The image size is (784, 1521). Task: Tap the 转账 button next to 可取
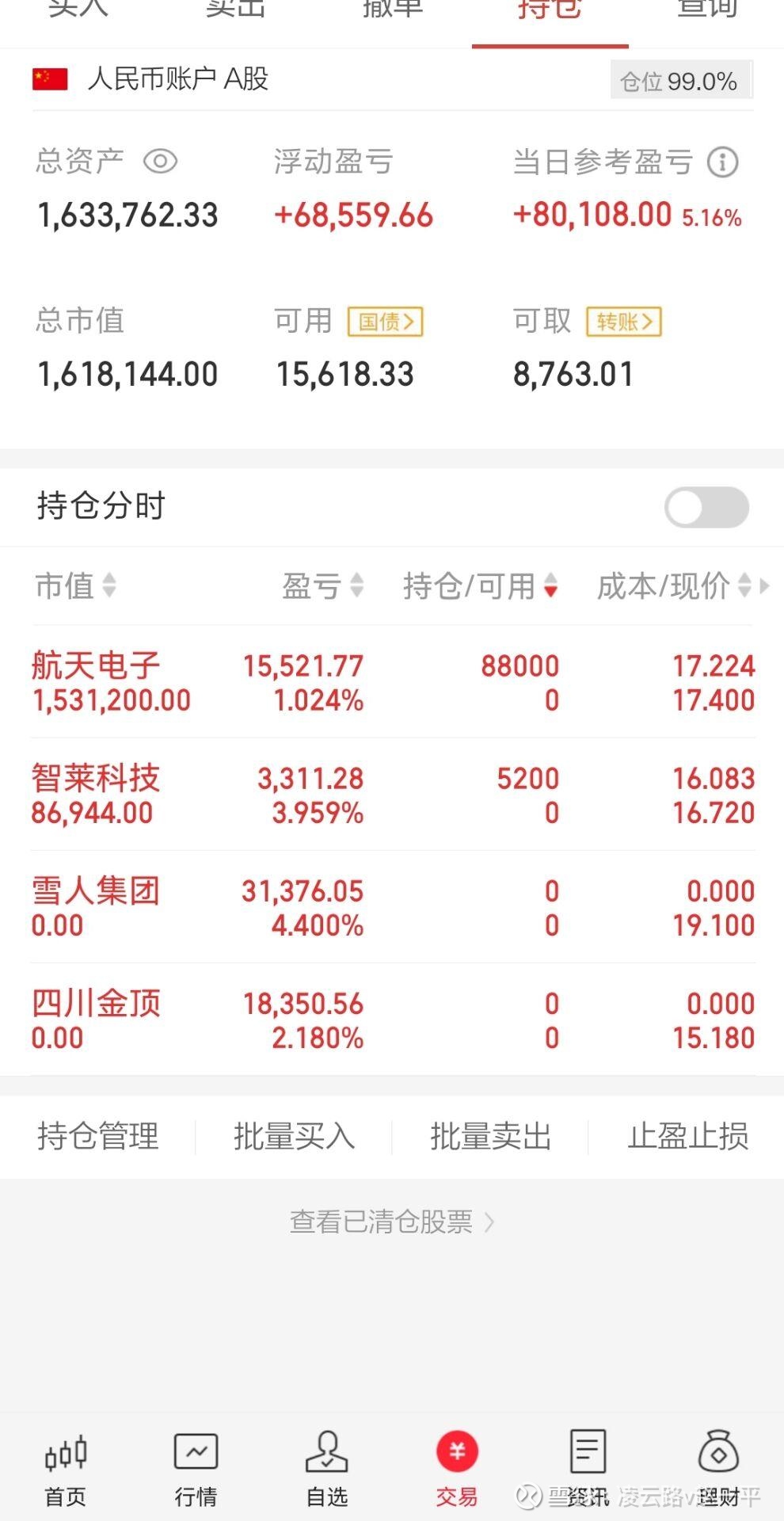(x=624, y=322)
